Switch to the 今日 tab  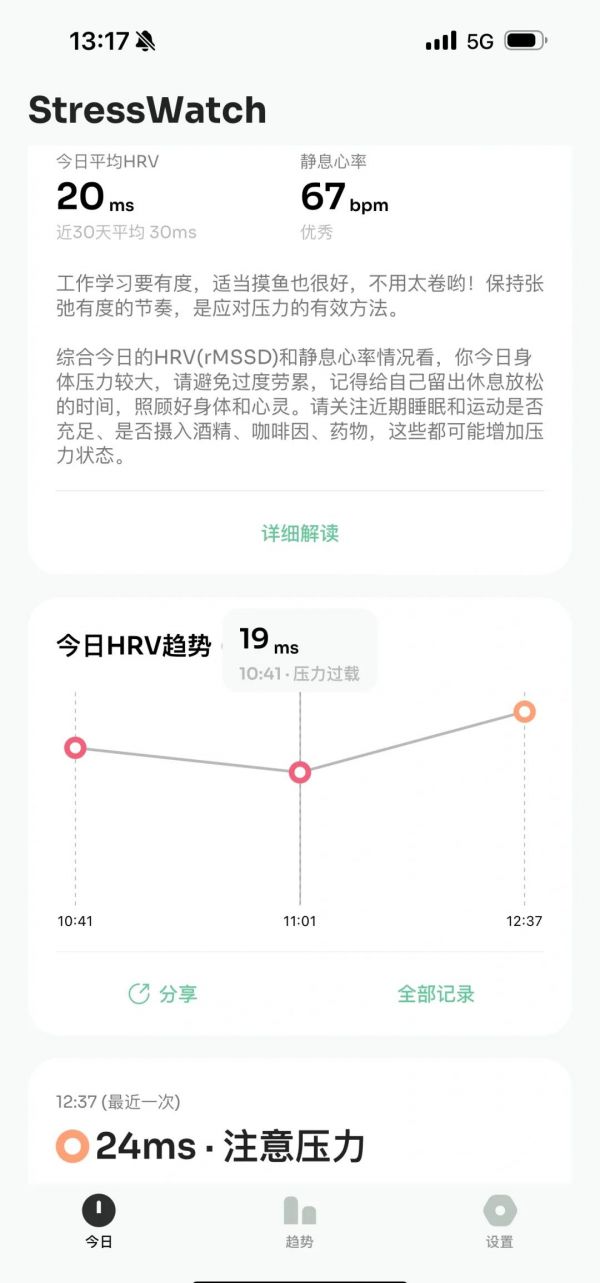point(99,1222)
